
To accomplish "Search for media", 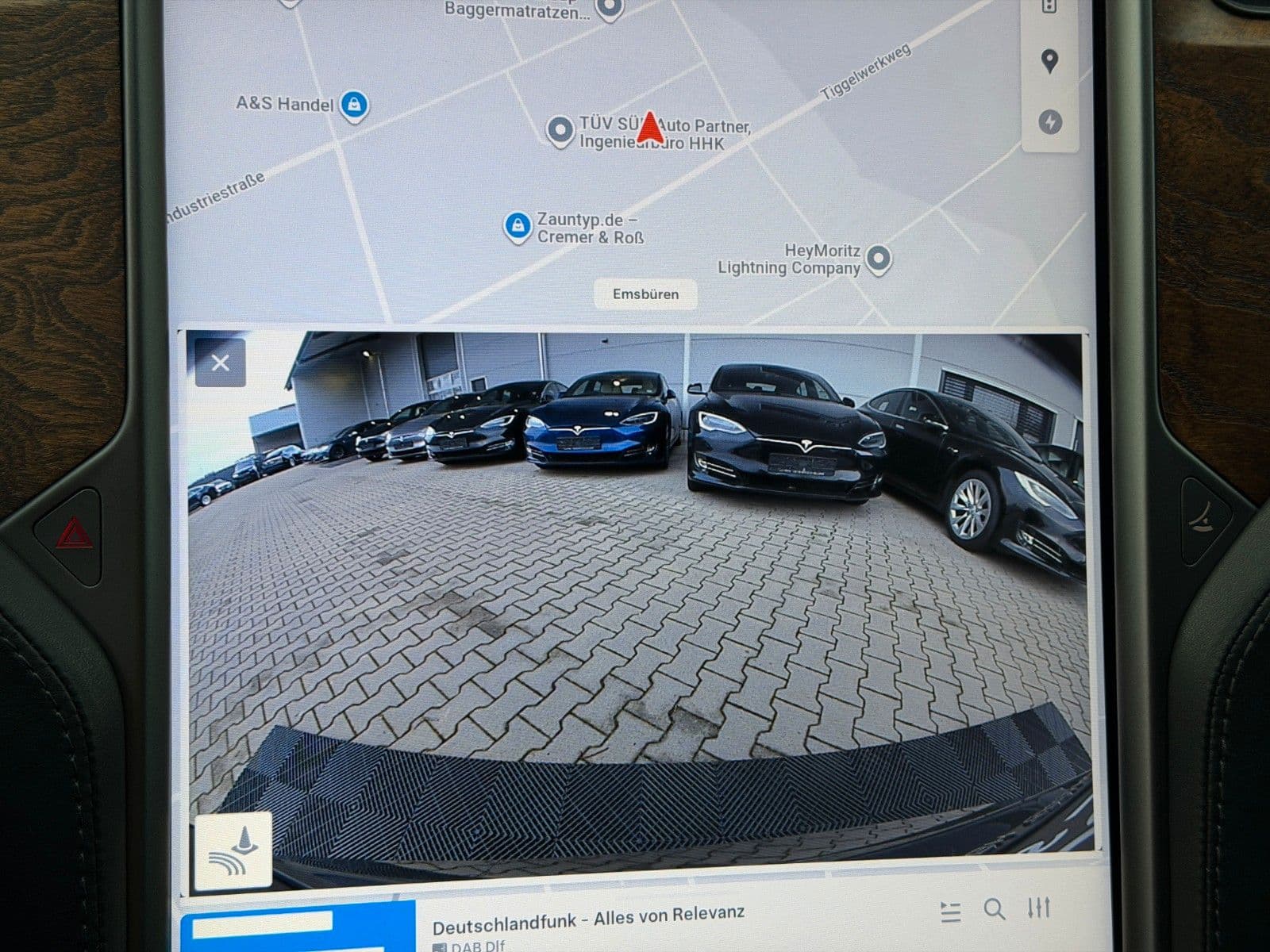I will (x=995, y=909).
